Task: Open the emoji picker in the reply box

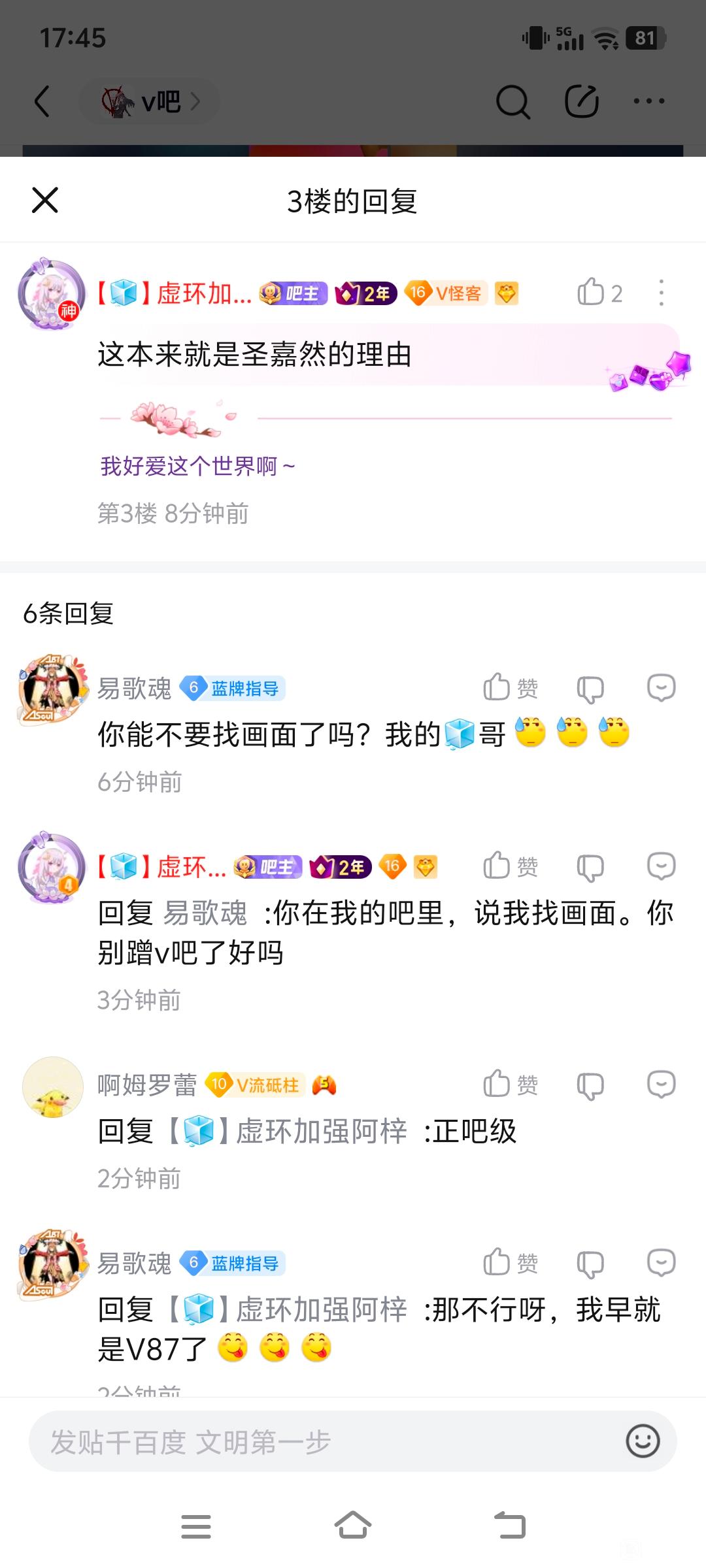Action: (643, 1441)
